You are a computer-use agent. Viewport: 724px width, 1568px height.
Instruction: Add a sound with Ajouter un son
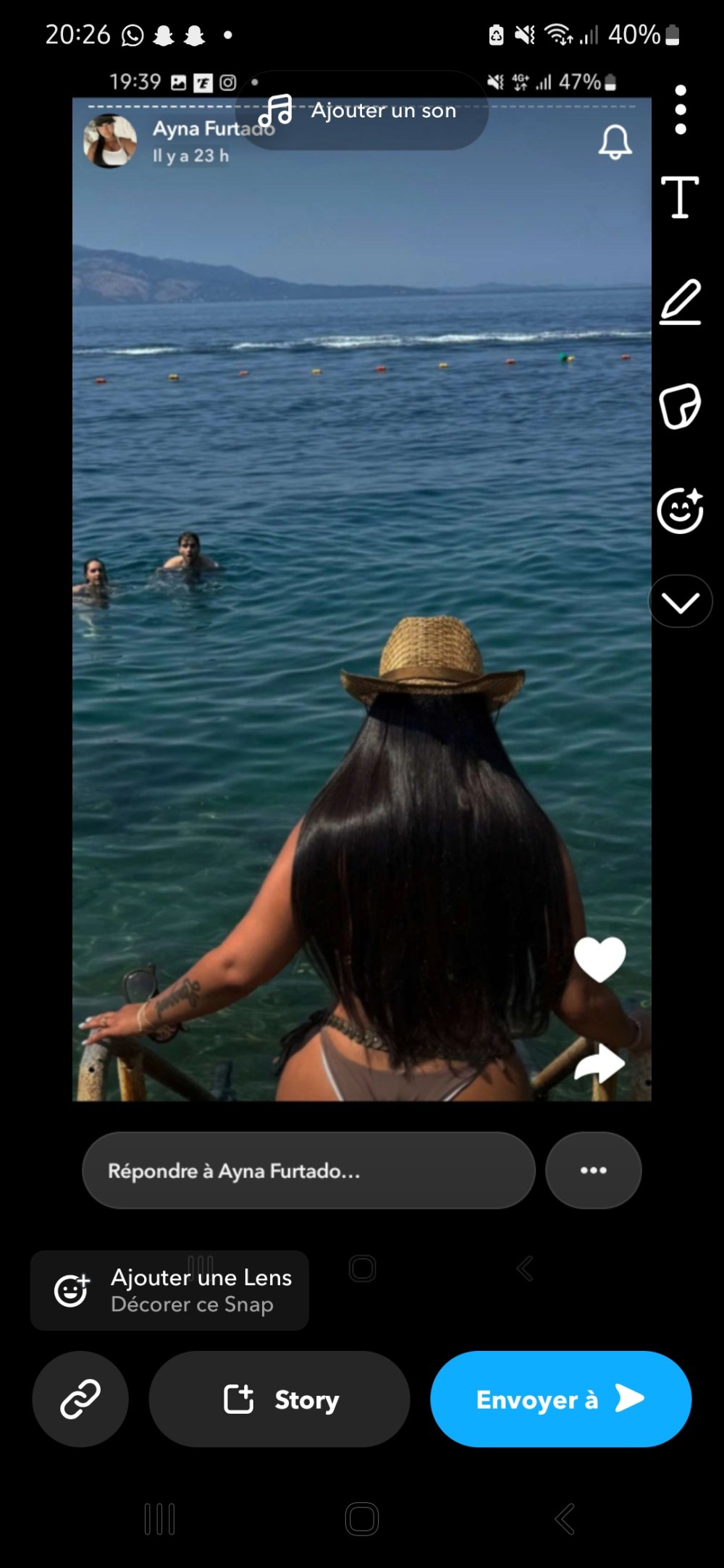click(x=362, y=111)
